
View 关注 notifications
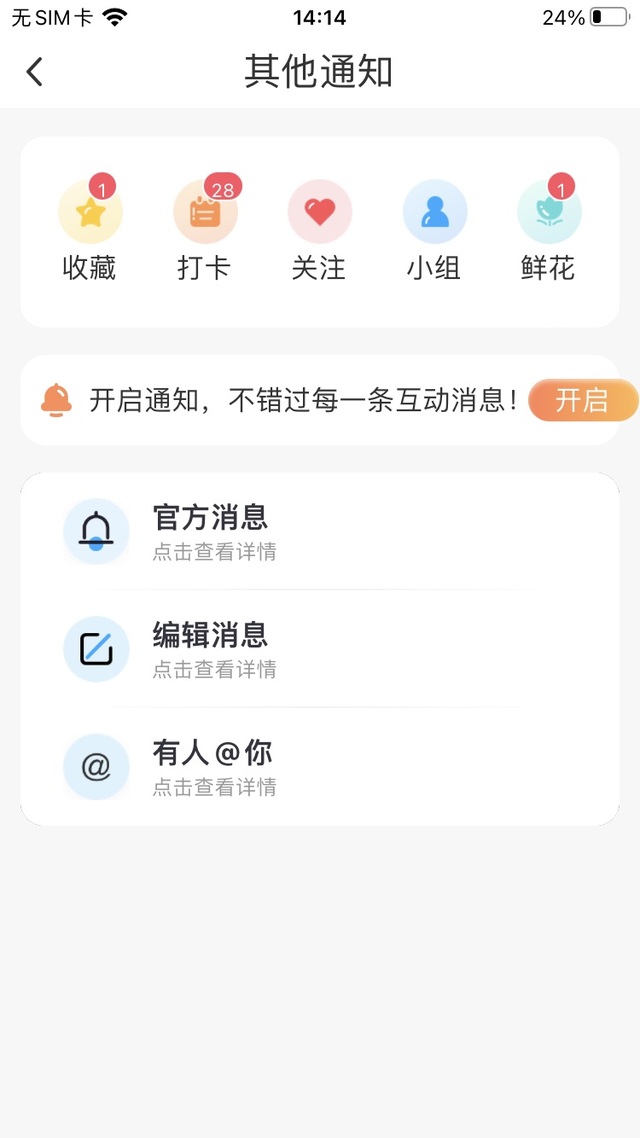point(319,229)
